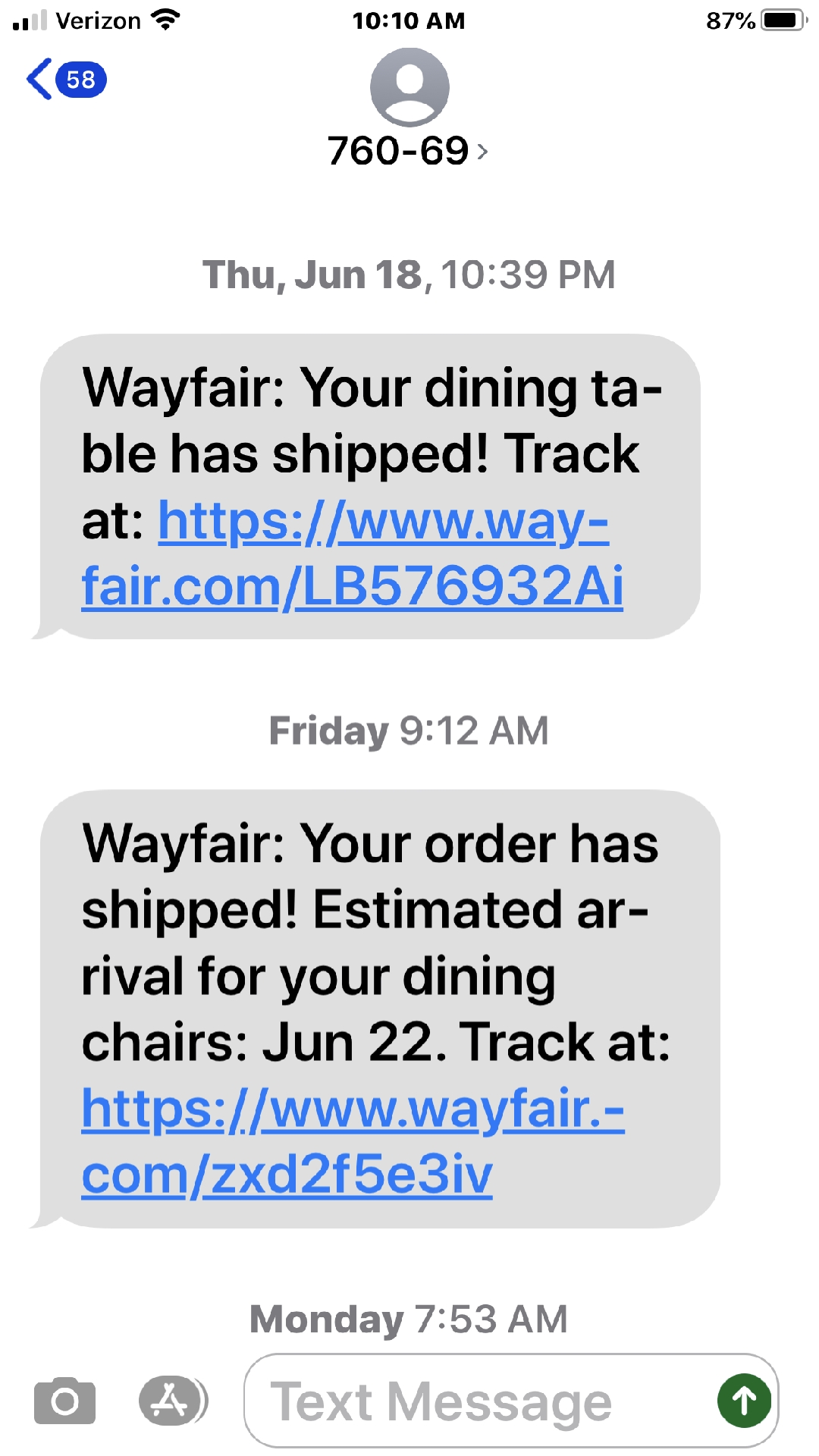Open the dining chairs tracking link zxd2f5e3iv

(287, 1170)
